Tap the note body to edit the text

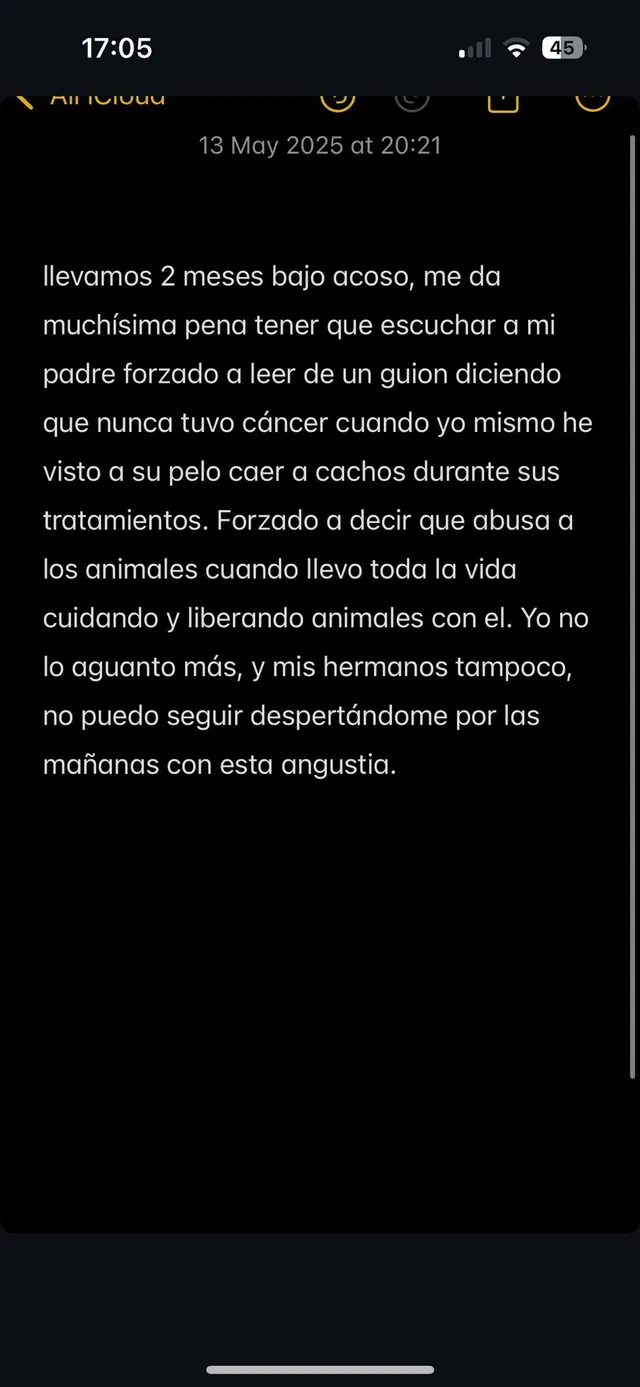tap(318, 520)
